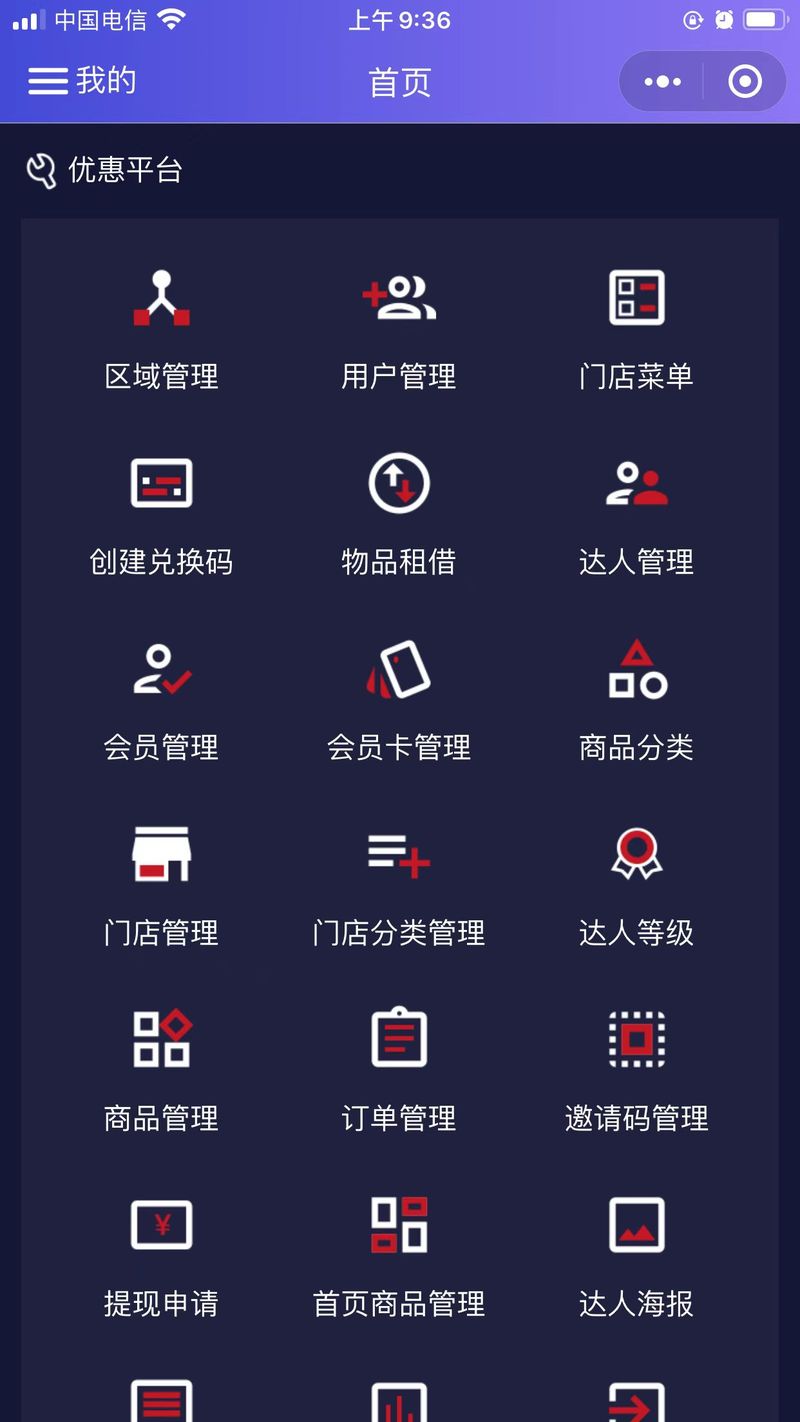Image resolution: width=800 pixels, height=1422 pixels.
Task: Go to 用户管理
Action: [399, 331]
